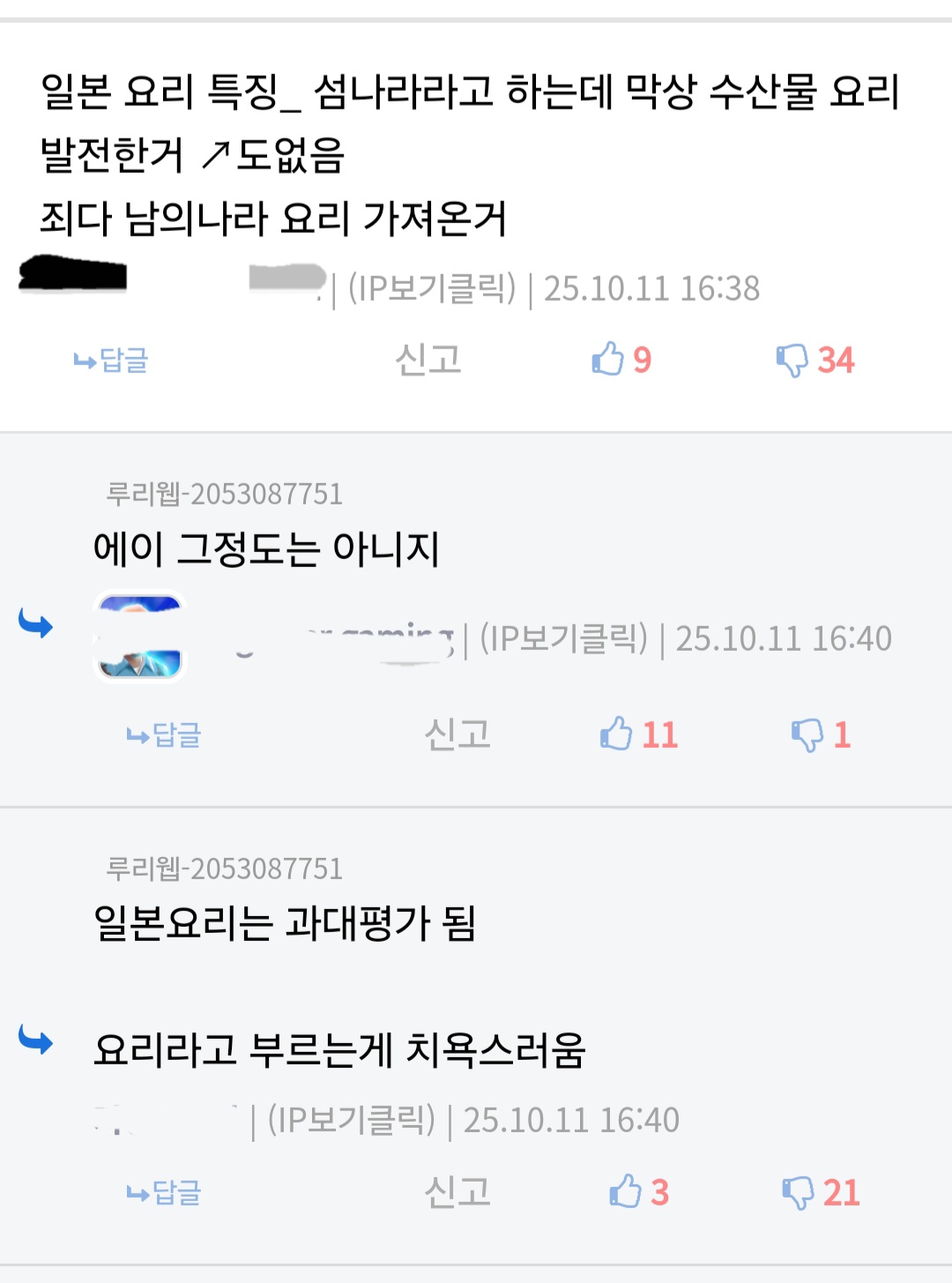Image resolution: width=952 pixels, height=1283 pixels.
Task: Reply to "요리라고 부르는게 치욕스러움" comment
Action: click(x=164, y=1193)
